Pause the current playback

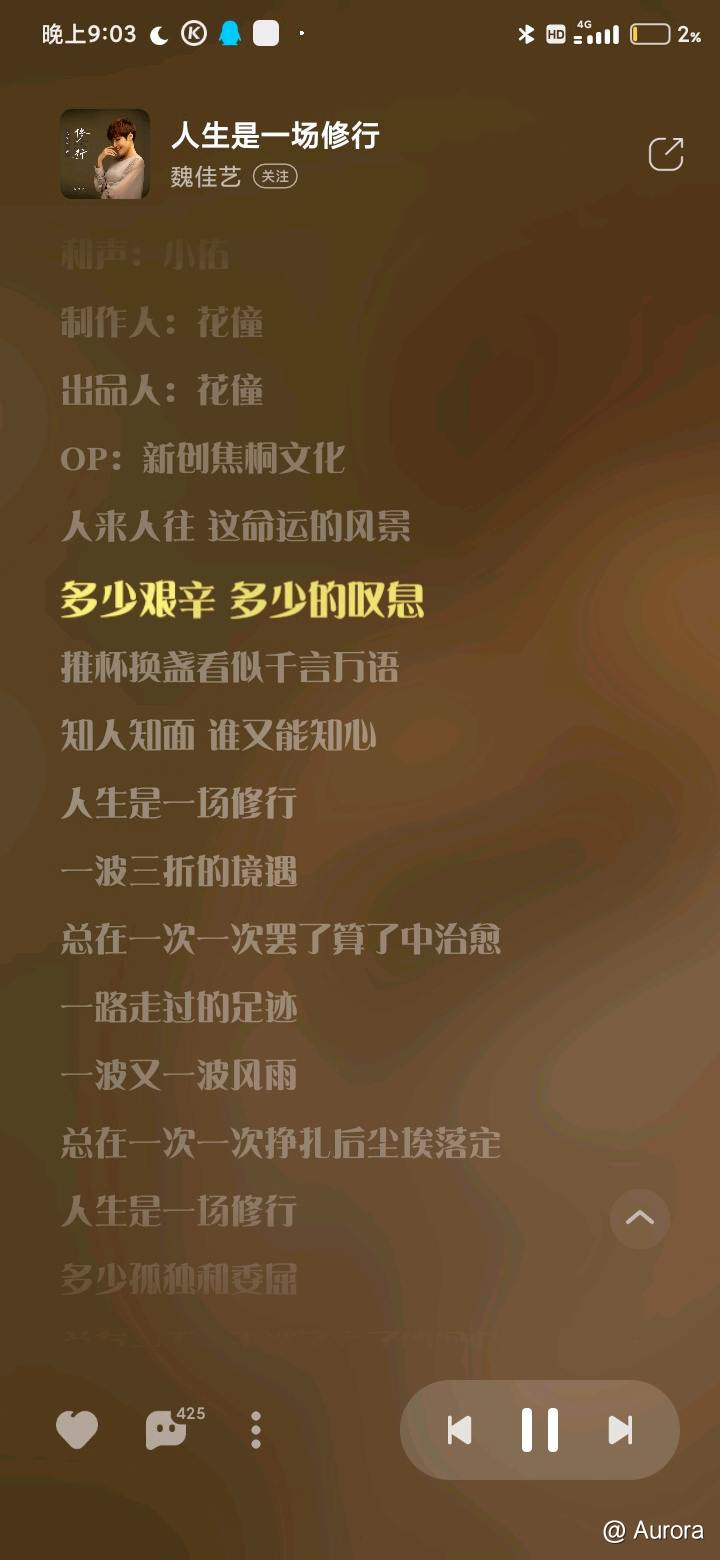[x=540, y=1430]
